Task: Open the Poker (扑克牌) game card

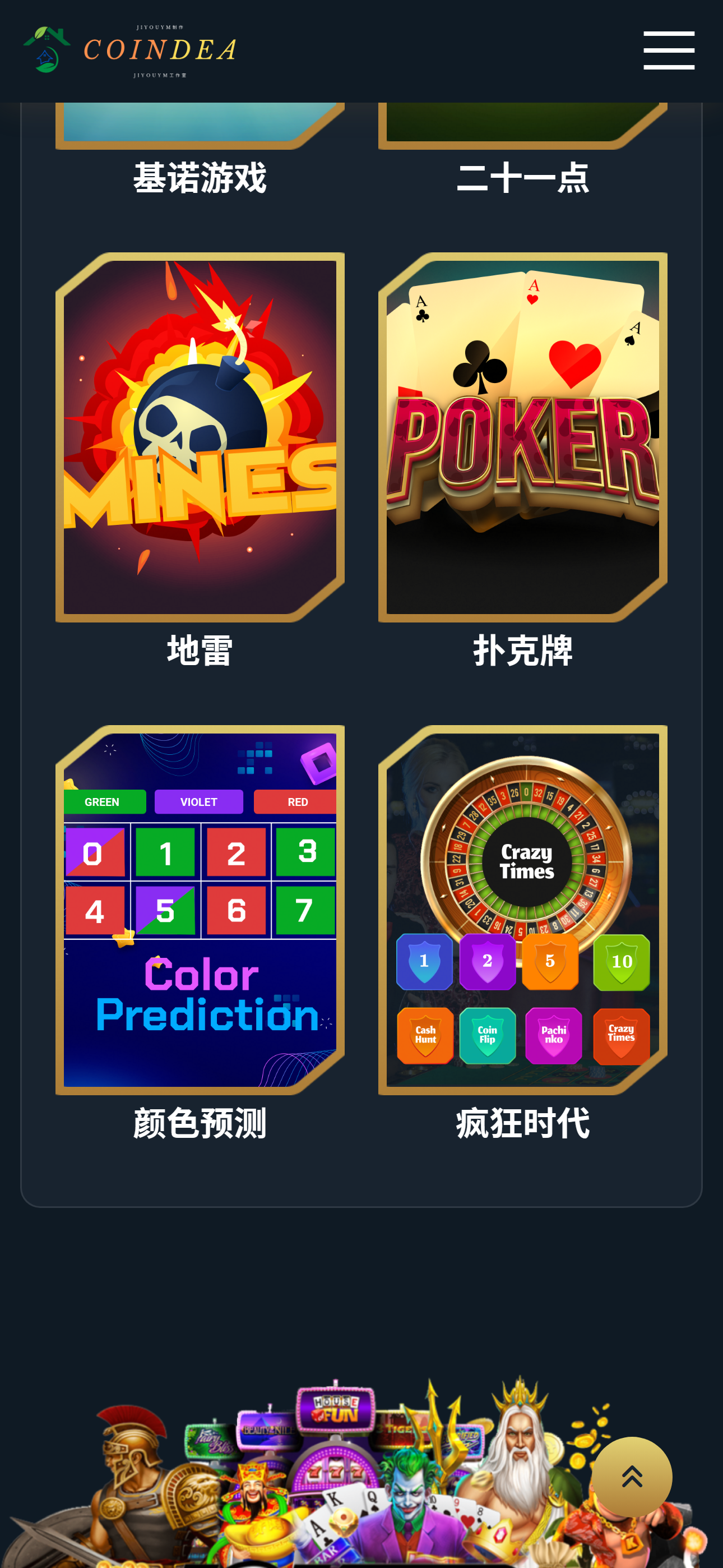Action: (x=522, y=437)
